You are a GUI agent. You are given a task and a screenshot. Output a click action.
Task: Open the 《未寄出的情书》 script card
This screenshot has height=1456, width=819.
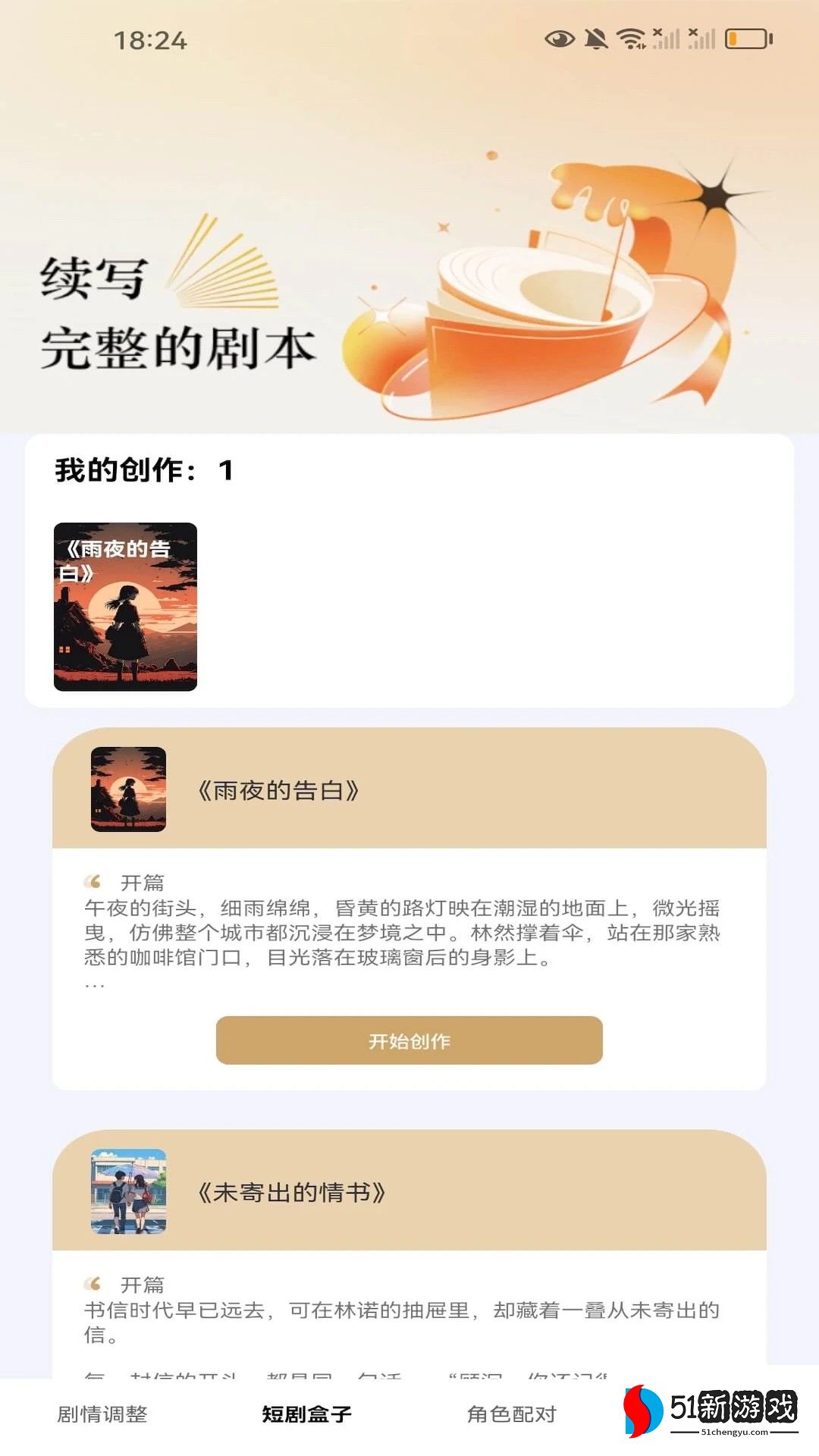409,1191
